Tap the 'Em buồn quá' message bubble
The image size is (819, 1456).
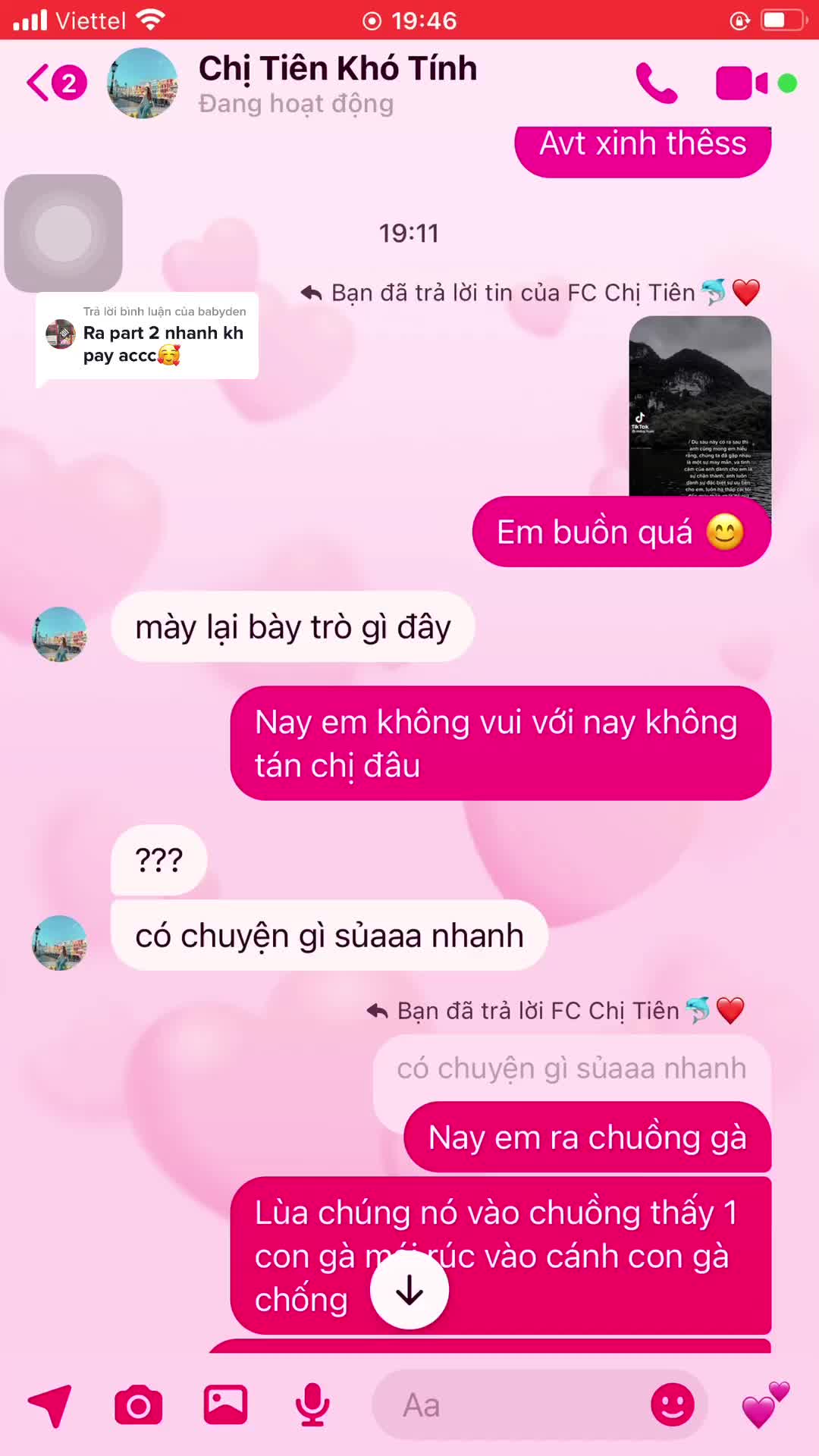click(x=622, y=532)
